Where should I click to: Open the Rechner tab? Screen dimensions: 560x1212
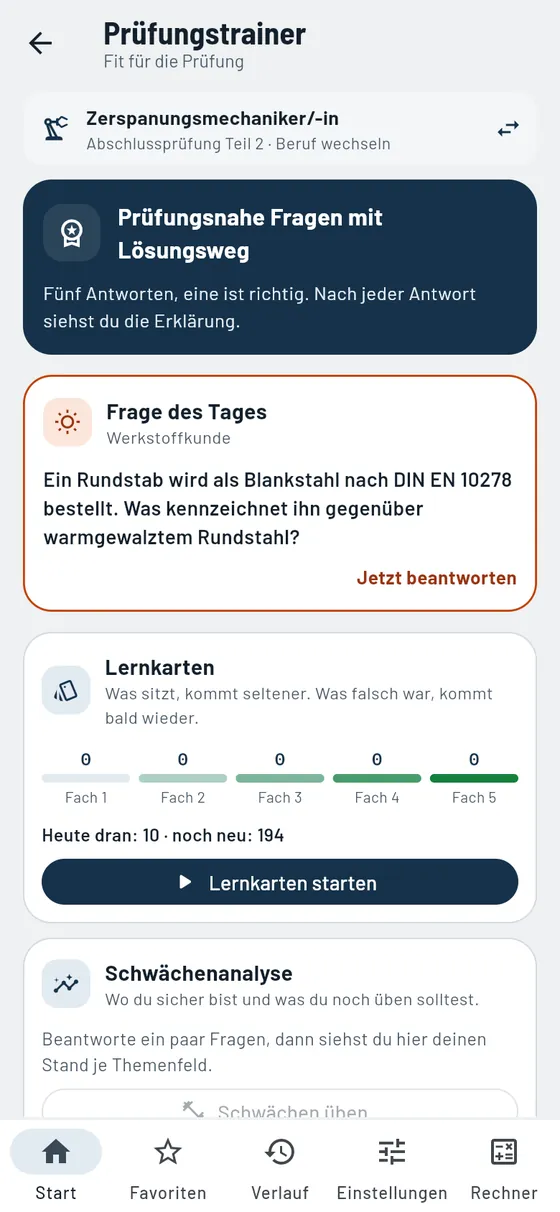tap(504, 1166)
